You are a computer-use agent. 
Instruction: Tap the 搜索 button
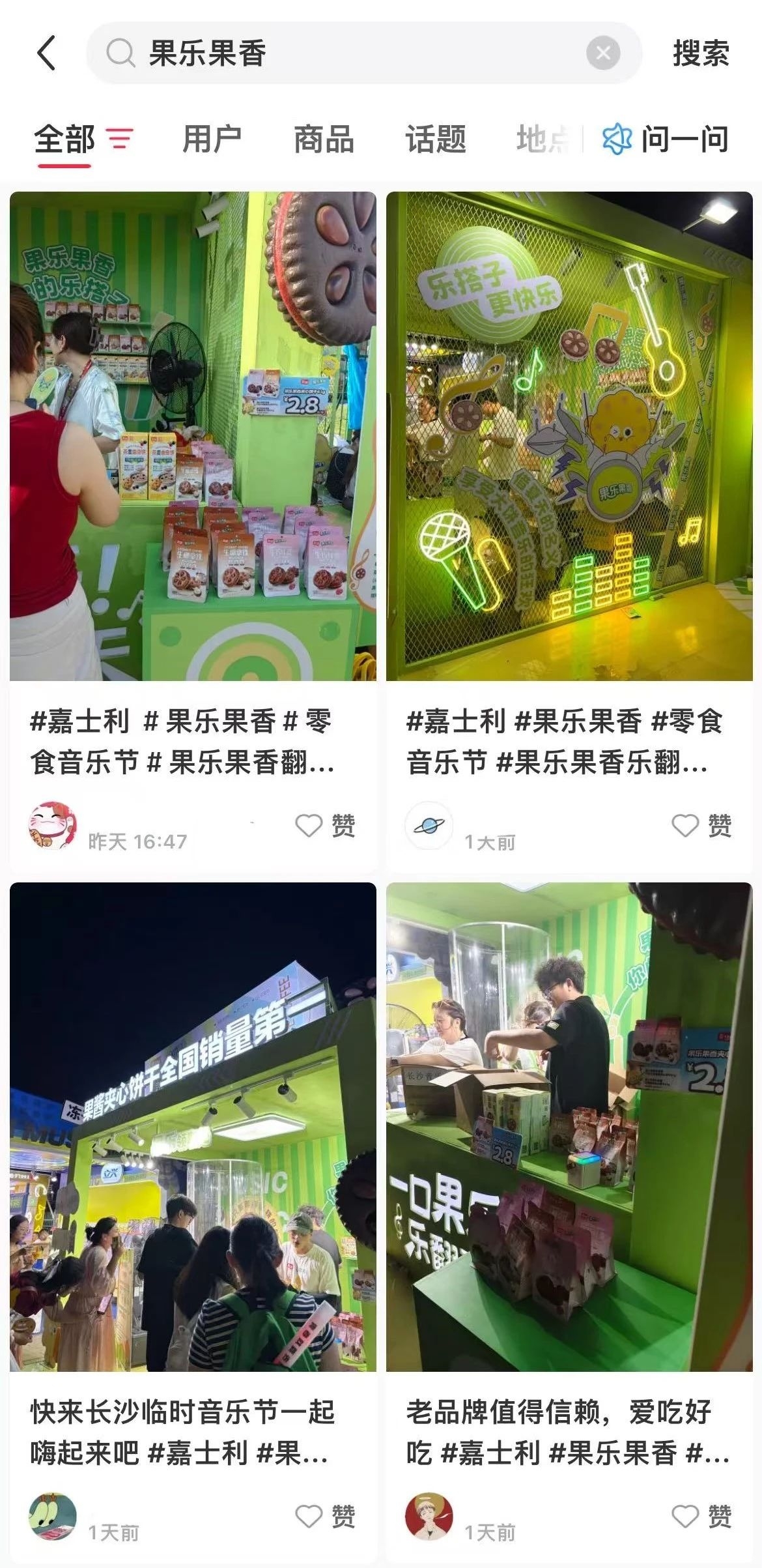point(701,53)
